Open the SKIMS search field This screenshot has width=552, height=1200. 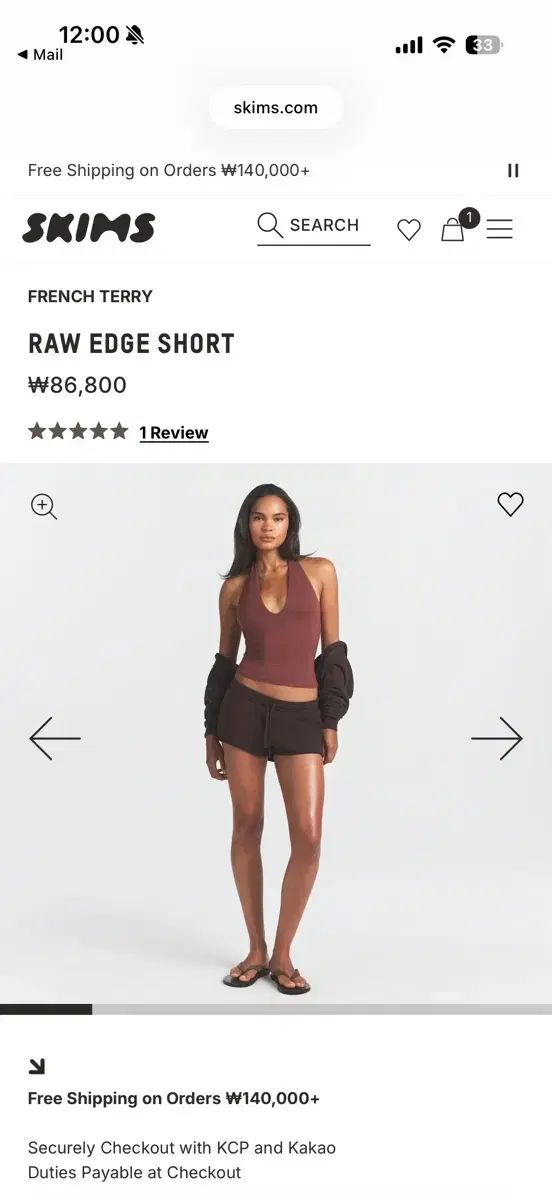[x=313, y=226]
